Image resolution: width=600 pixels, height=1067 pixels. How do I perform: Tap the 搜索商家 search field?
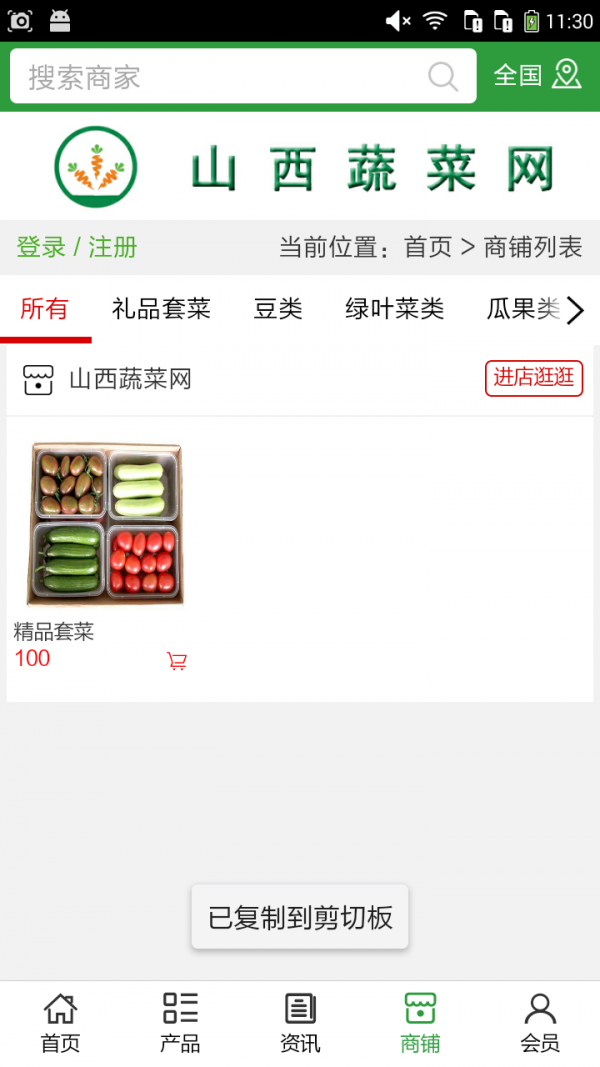click(220, 77)
